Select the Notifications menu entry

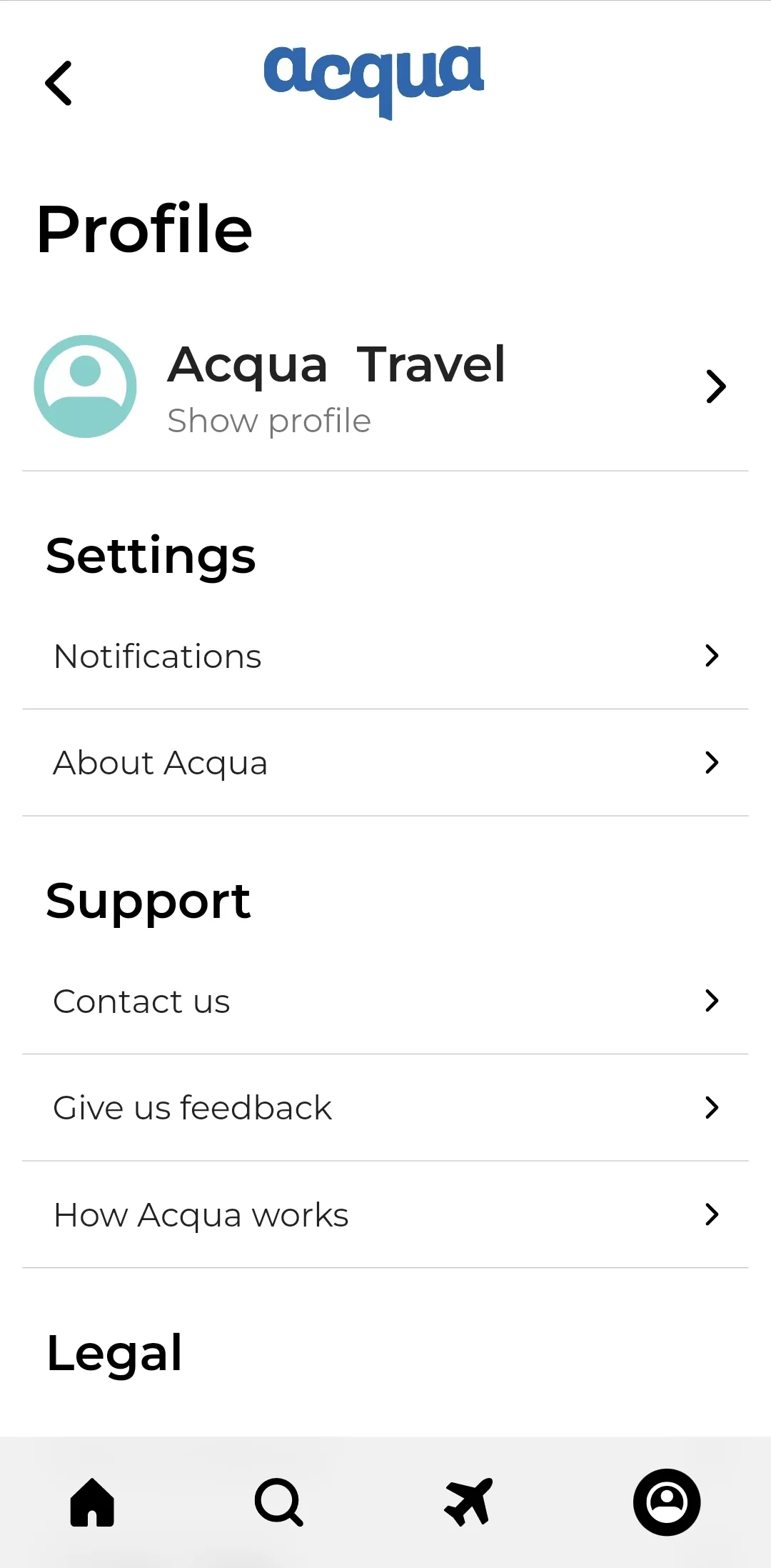pos(156,655)
